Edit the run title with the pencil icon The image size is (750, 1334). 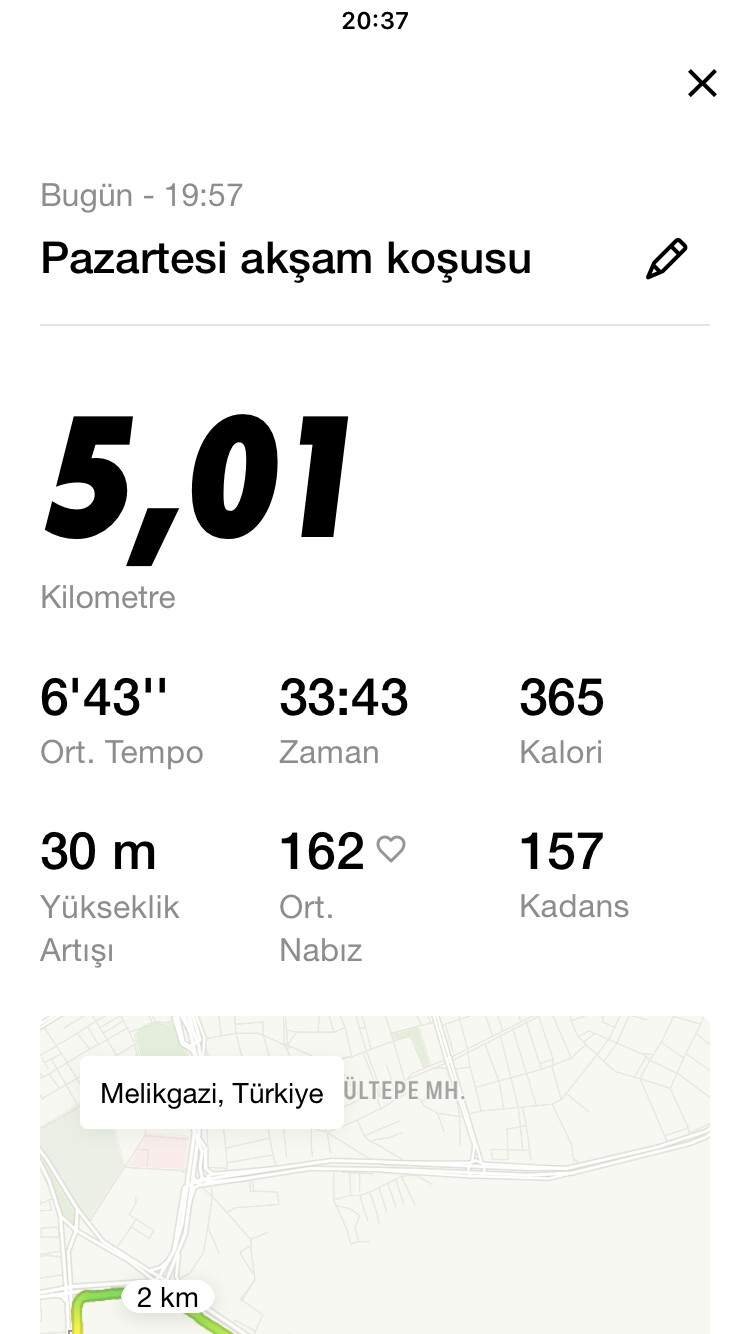666,259
